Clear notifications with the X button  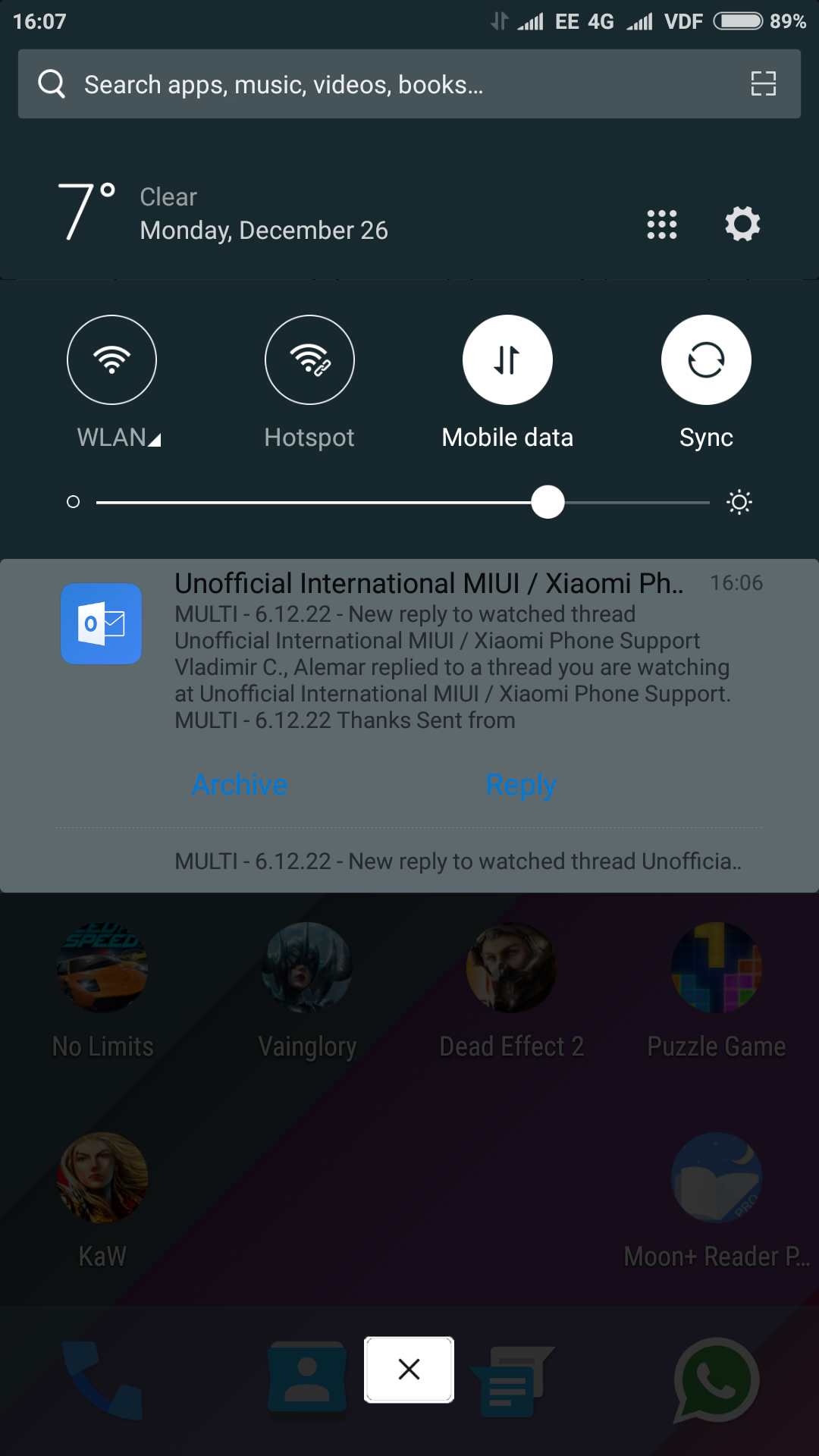click(409, 1370)
